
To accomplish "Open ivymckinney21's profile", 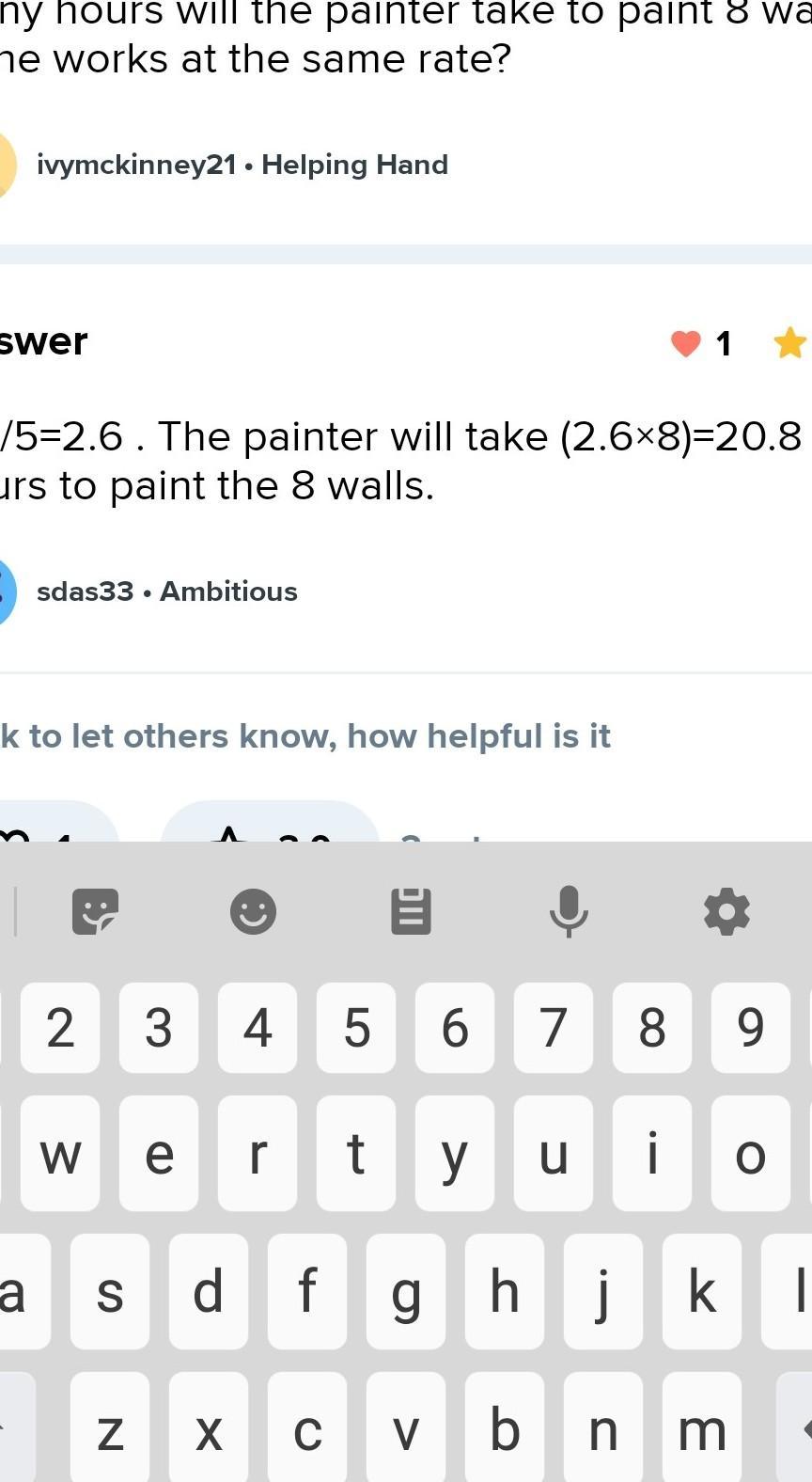I will pyautogui.click(x=136, y=165).
